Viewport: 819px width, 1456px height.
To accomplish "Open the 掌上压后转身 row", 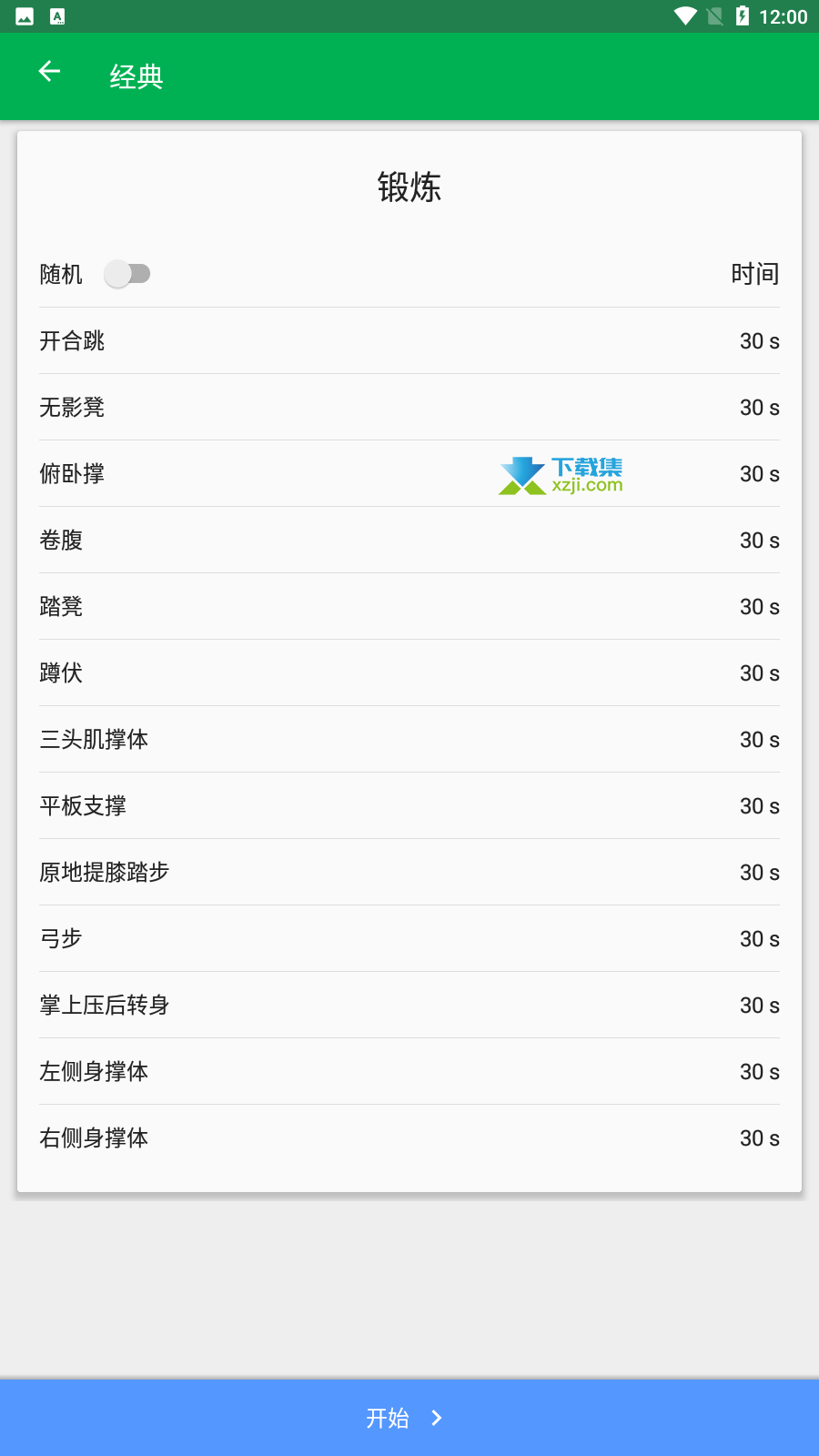I will [x=409, y=1006].
